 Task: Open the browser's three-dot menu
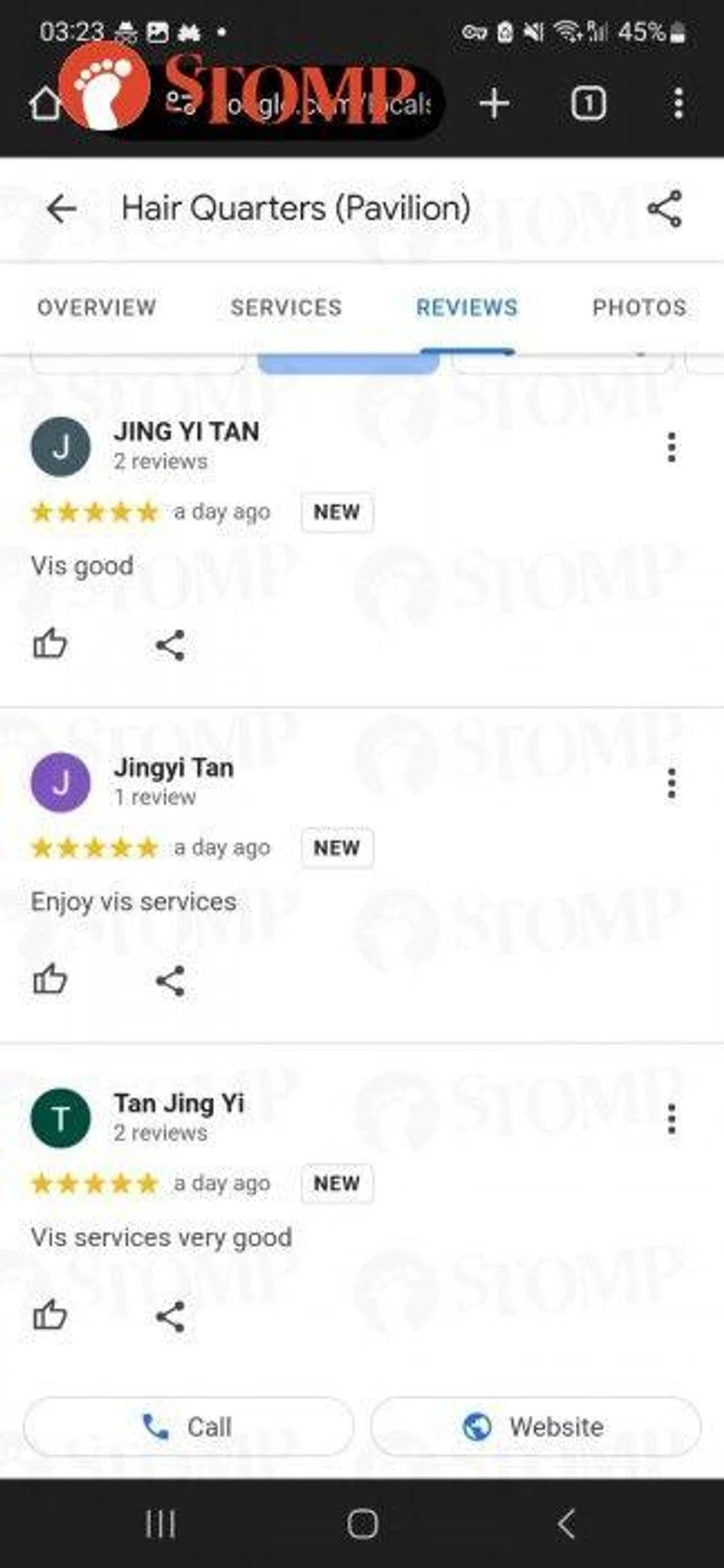[678, 103]
